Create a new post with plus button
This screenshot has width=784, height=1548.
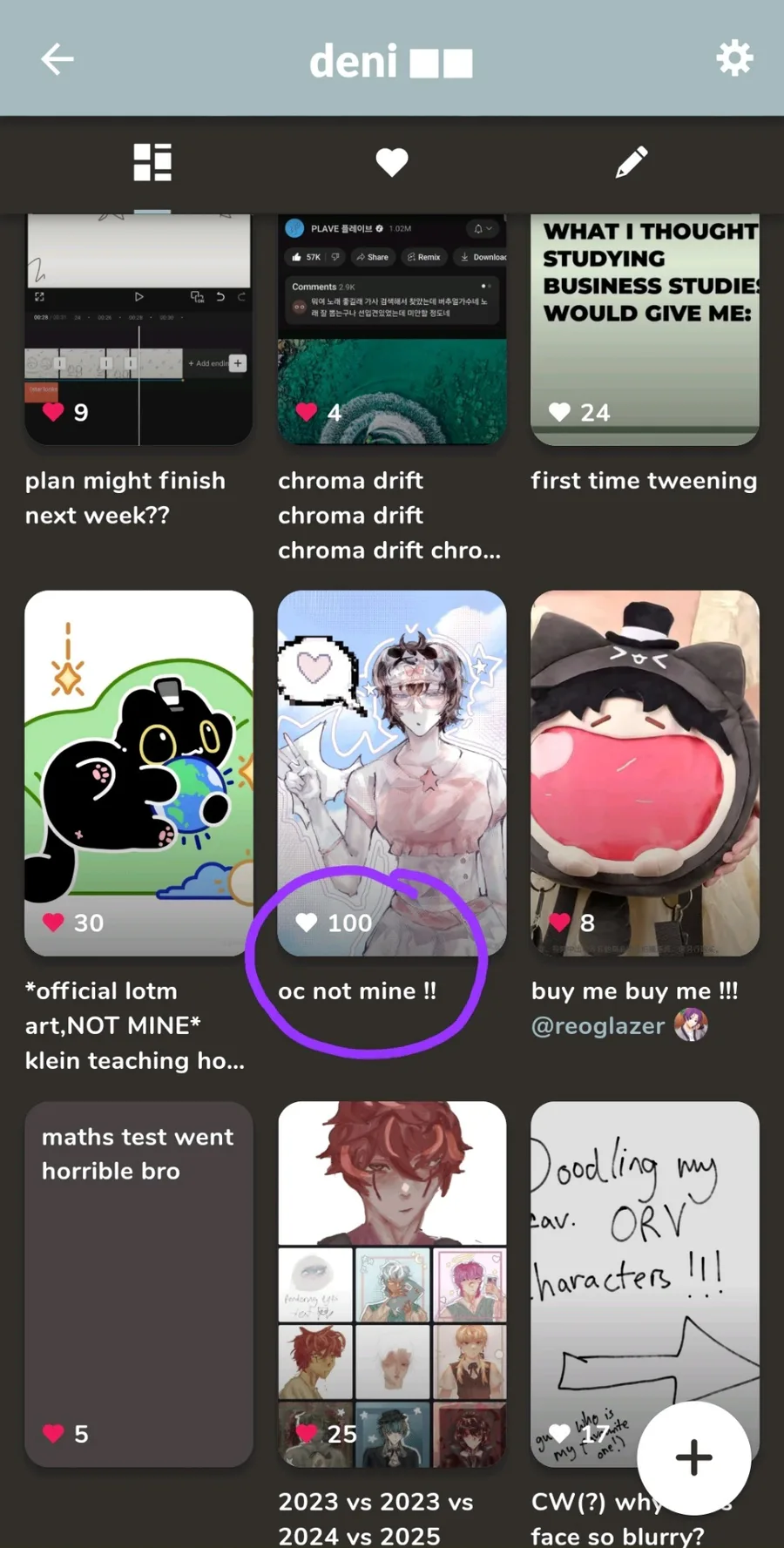(693, 1457)
